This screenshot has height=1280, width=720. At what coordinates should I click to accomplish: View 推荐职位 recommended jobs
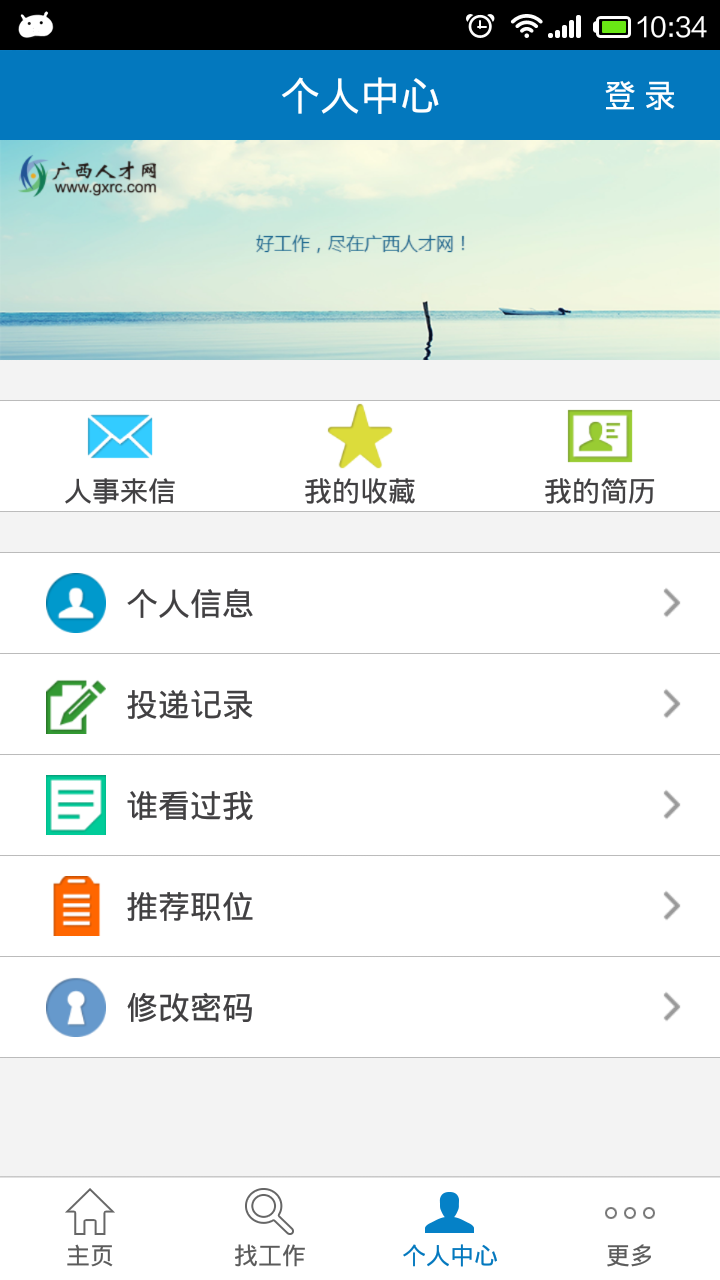(360, 907)
